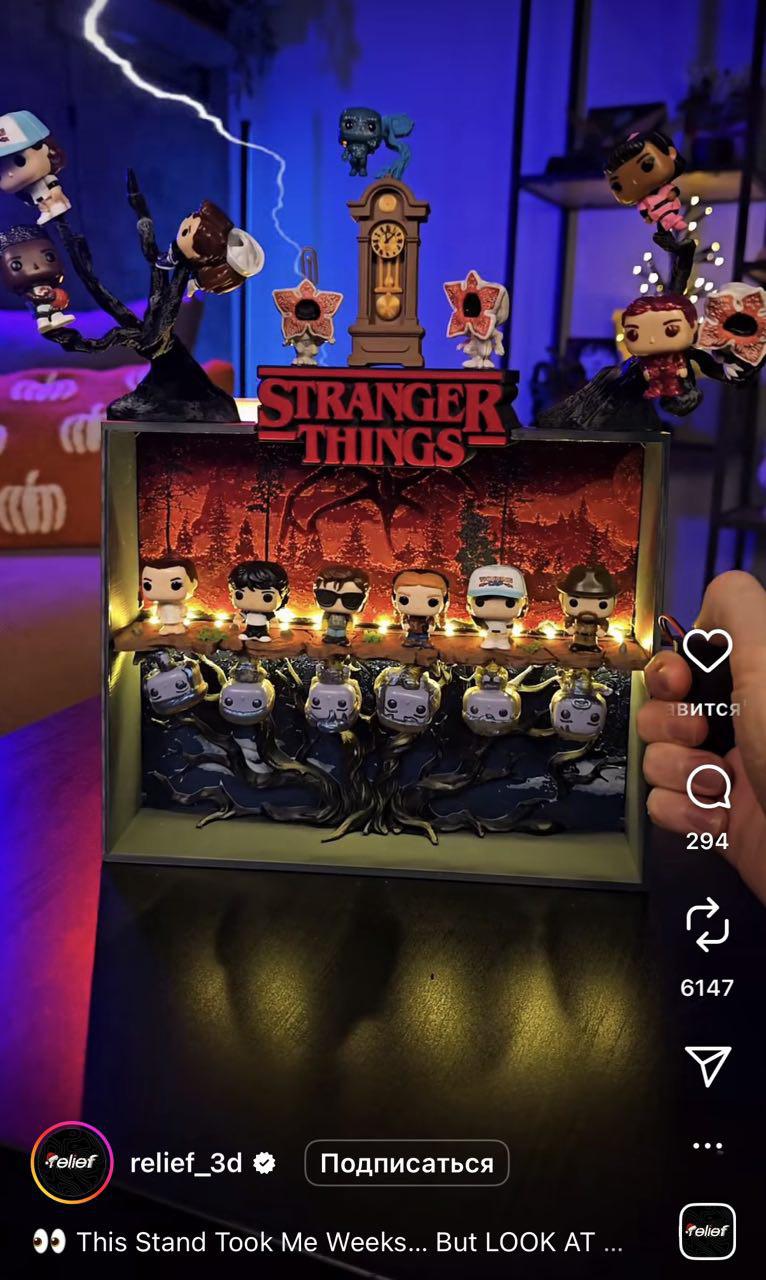766x1280 pixels.
Task: Open the relief_3d username link
Action: [187, 1163]
